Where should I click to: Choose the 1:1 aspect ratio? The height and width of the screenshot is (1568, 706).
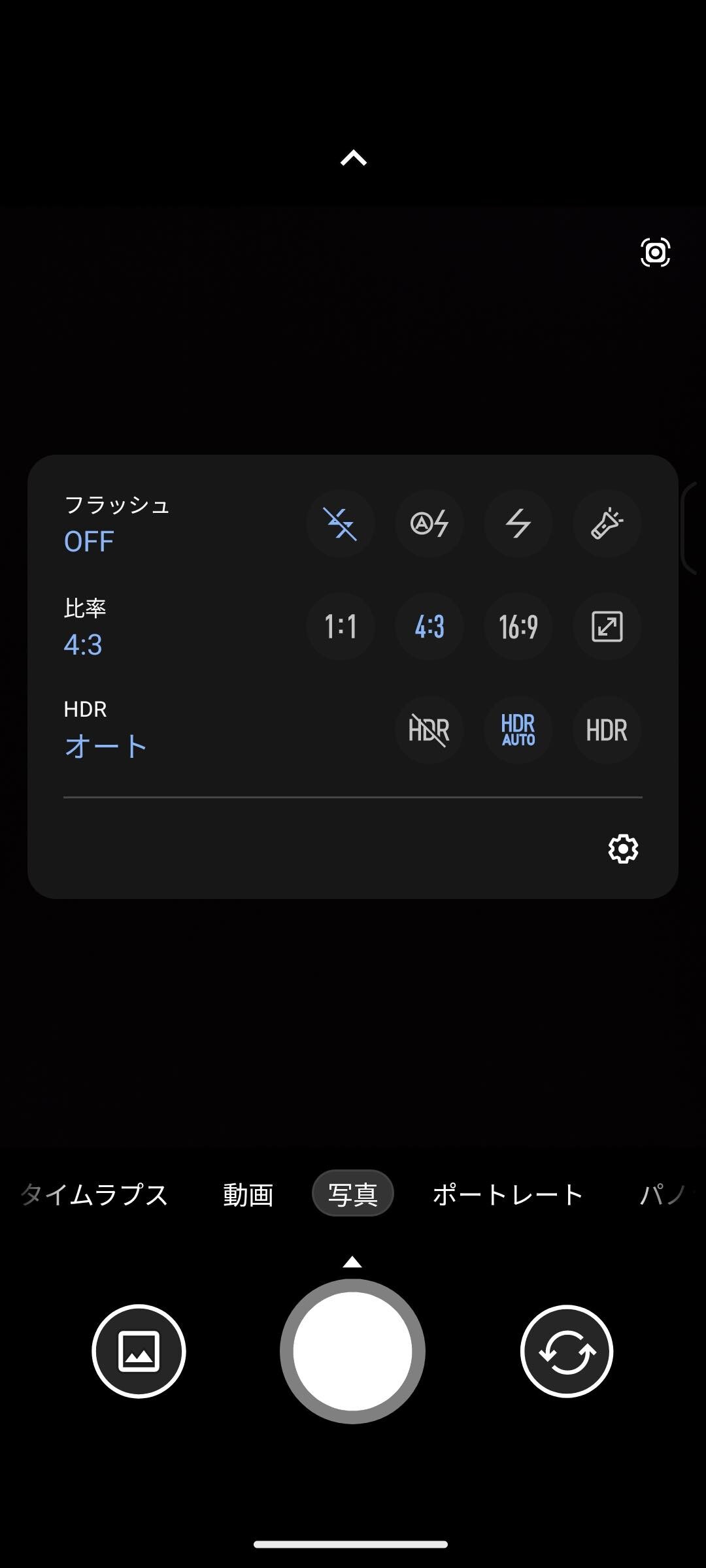[341, 627]
